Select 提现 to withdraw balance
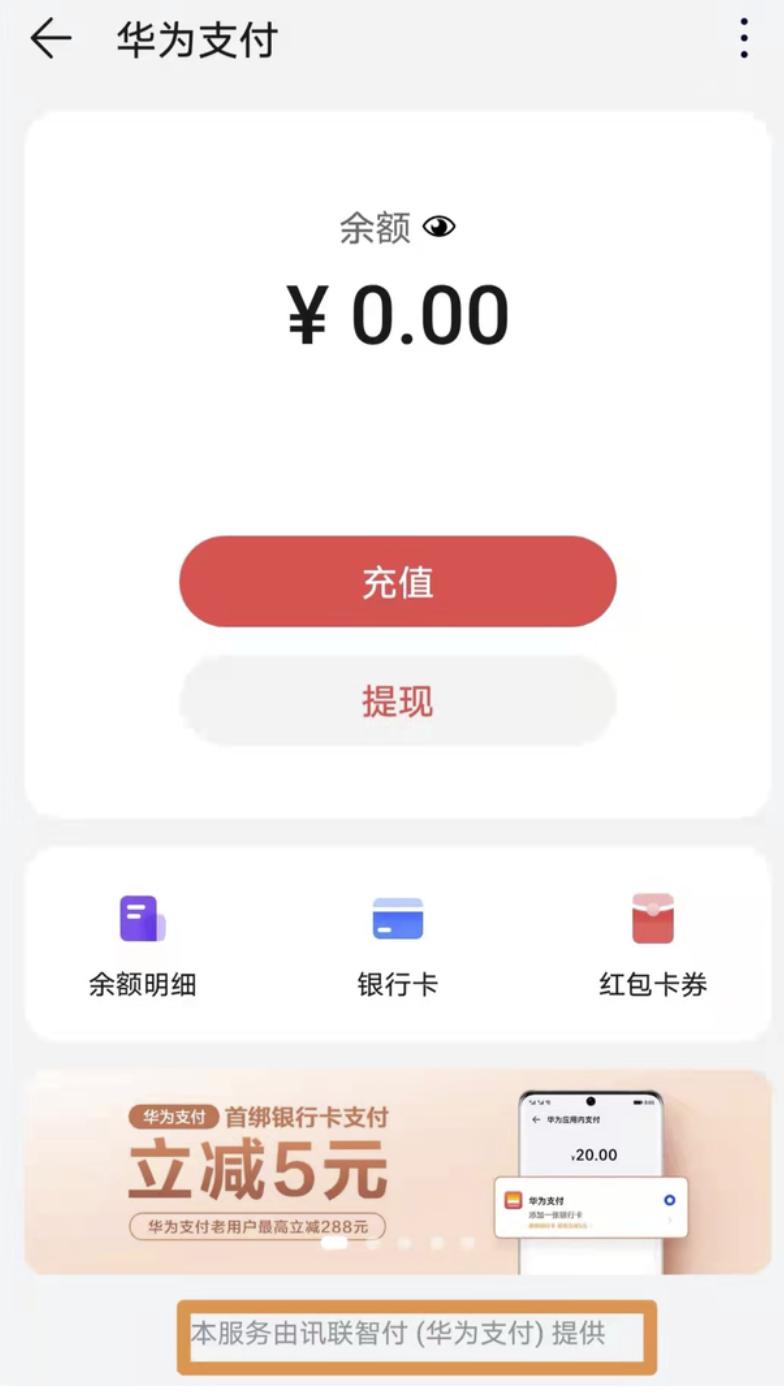Image resolution: width=784 pixels, height=1392 pixels. tap(397, 701)
